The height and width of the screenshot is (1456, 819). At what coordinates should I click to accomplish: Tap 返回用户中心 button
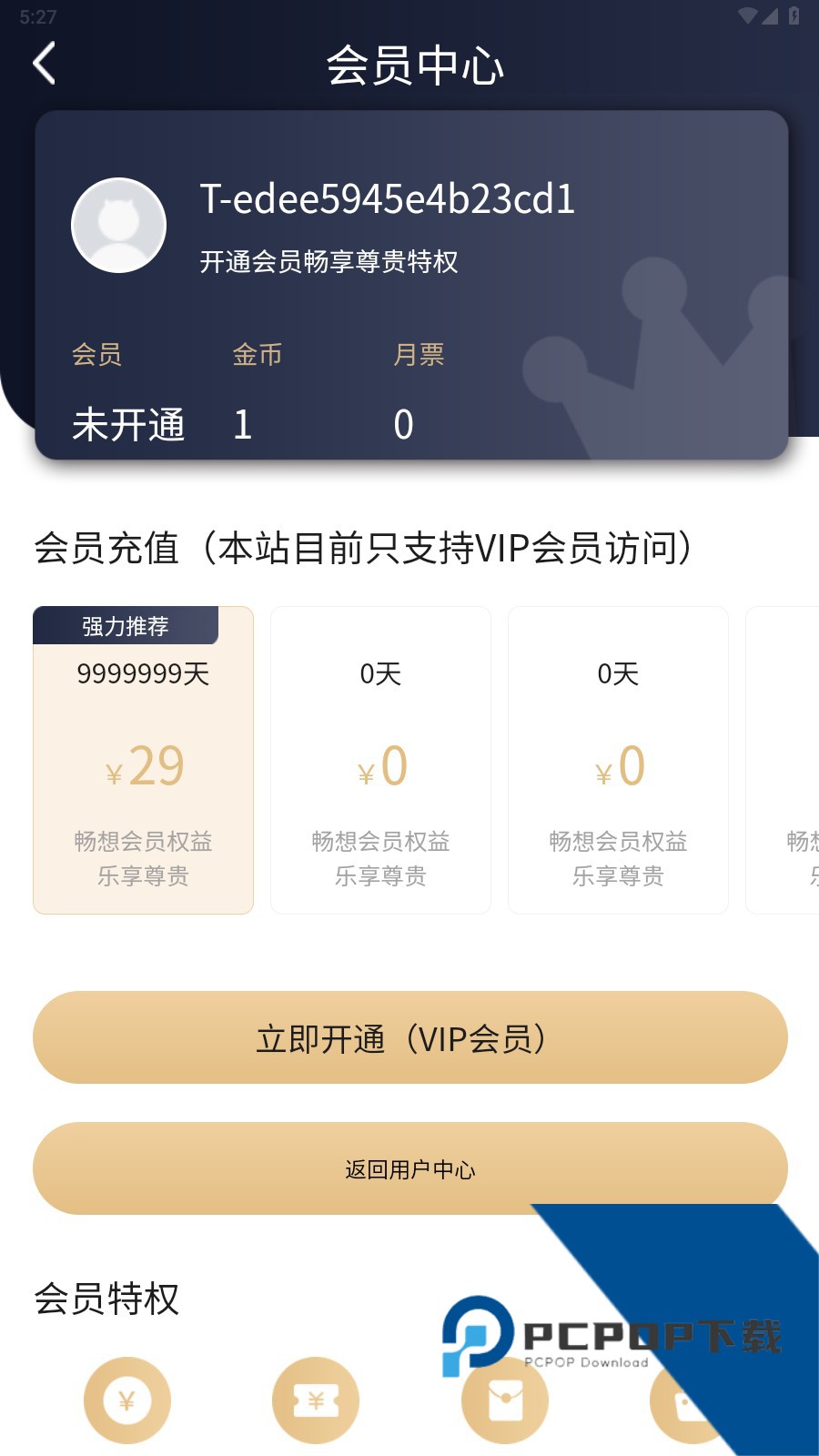click(x=409, y=1168)
